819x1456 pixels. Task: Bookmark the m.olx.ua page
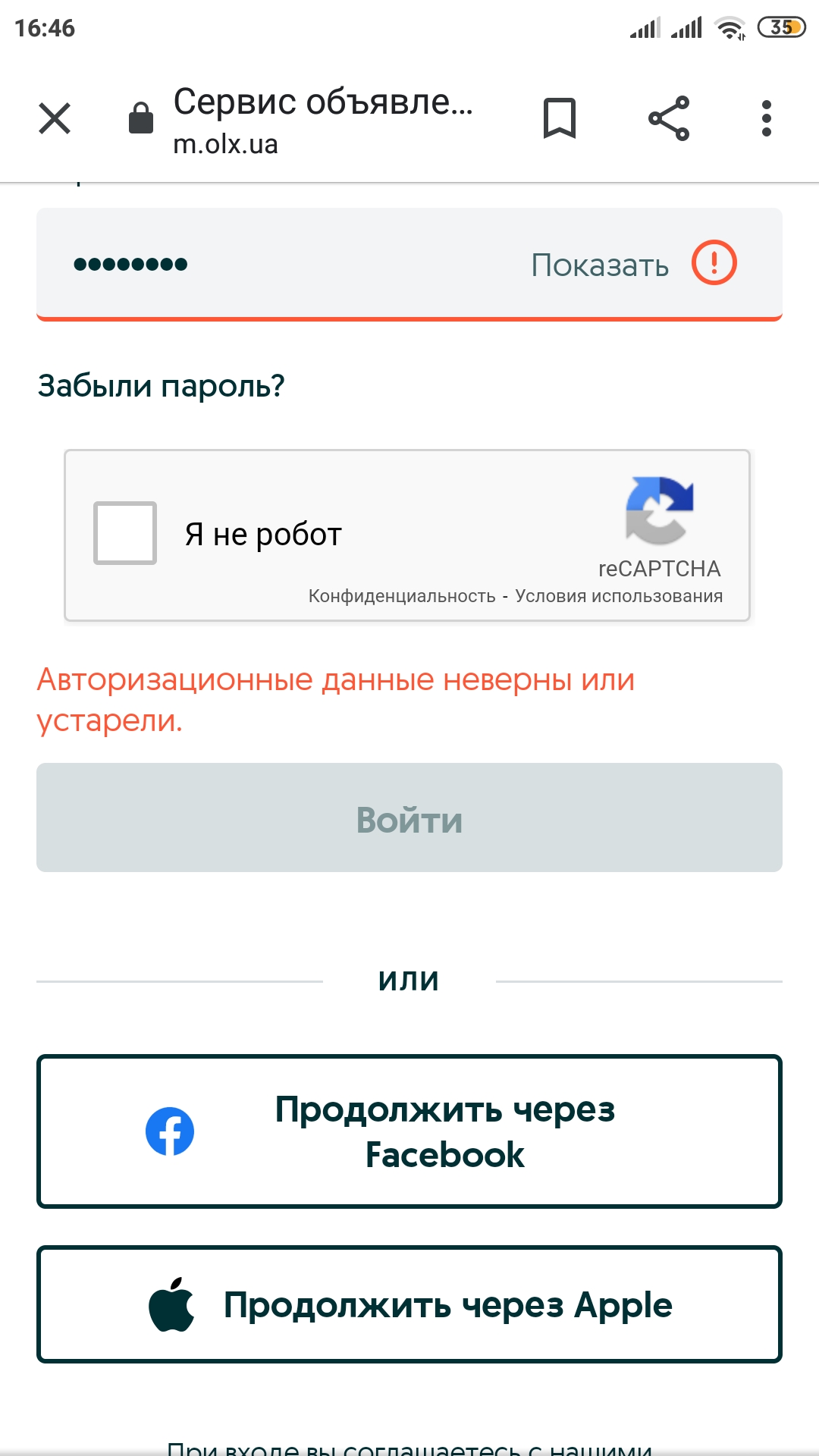click(x=560, y=118)
